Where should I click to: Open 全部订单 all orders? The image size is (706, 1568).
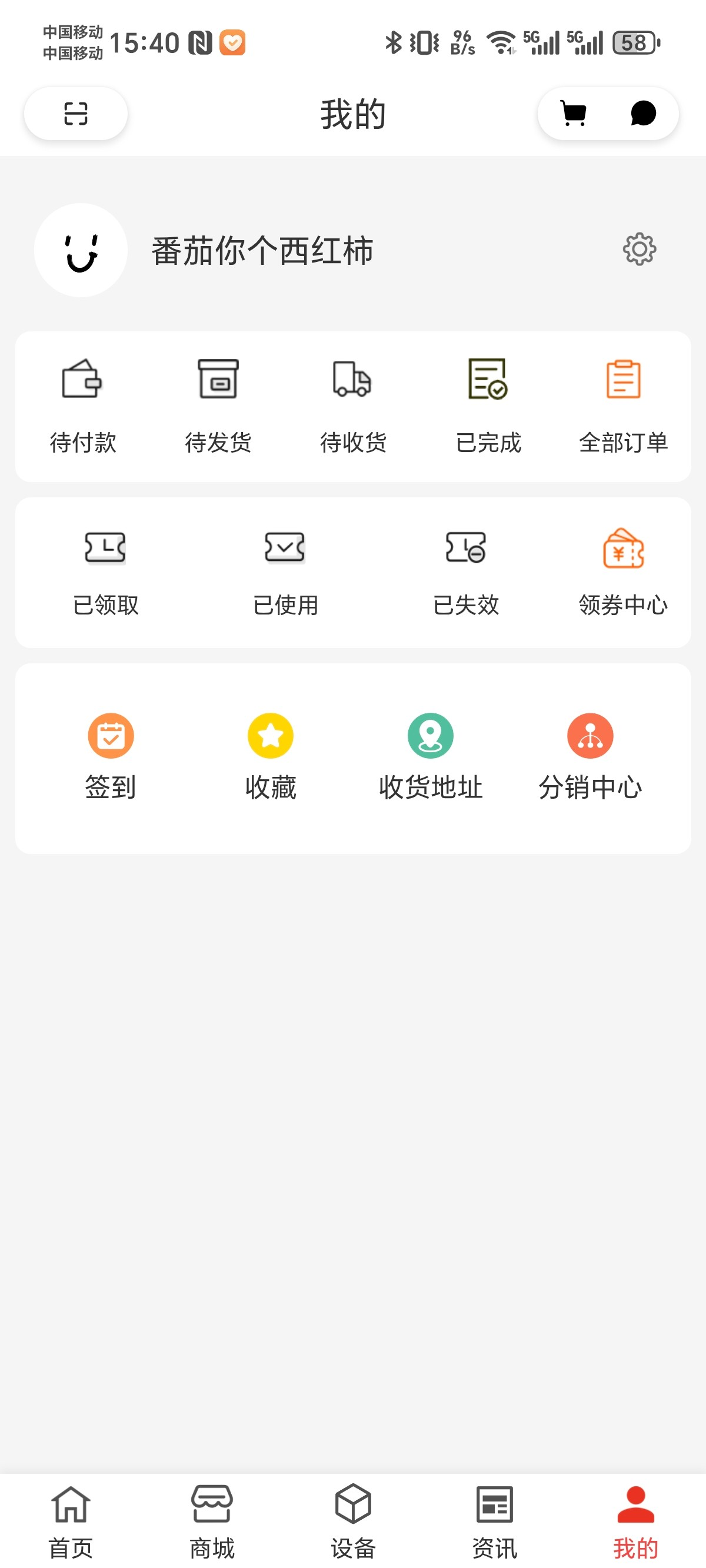623,406
